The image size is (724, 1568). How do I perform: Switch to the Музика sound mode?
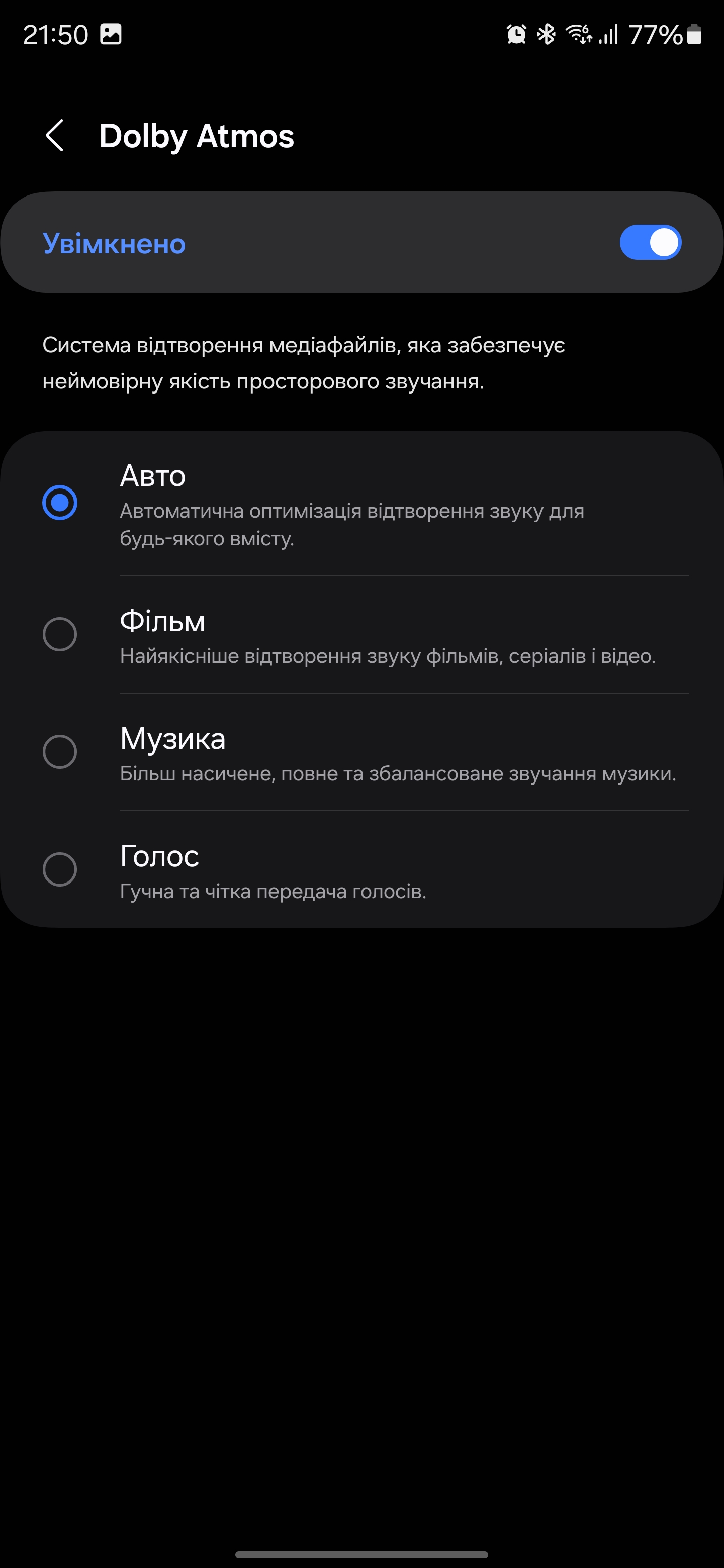click(60, 752)
